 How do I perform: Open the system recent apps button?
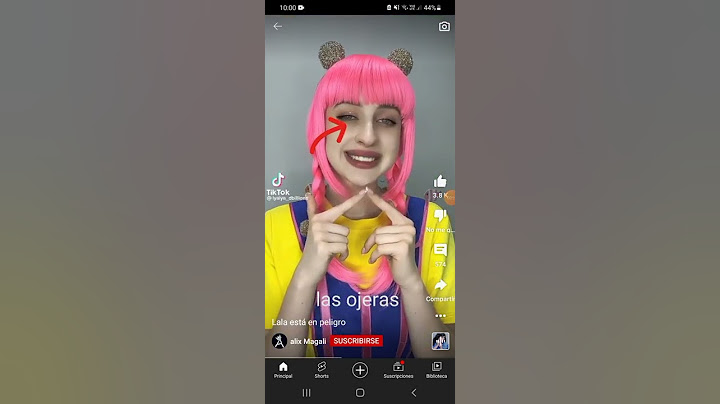(x=306, y=393)
